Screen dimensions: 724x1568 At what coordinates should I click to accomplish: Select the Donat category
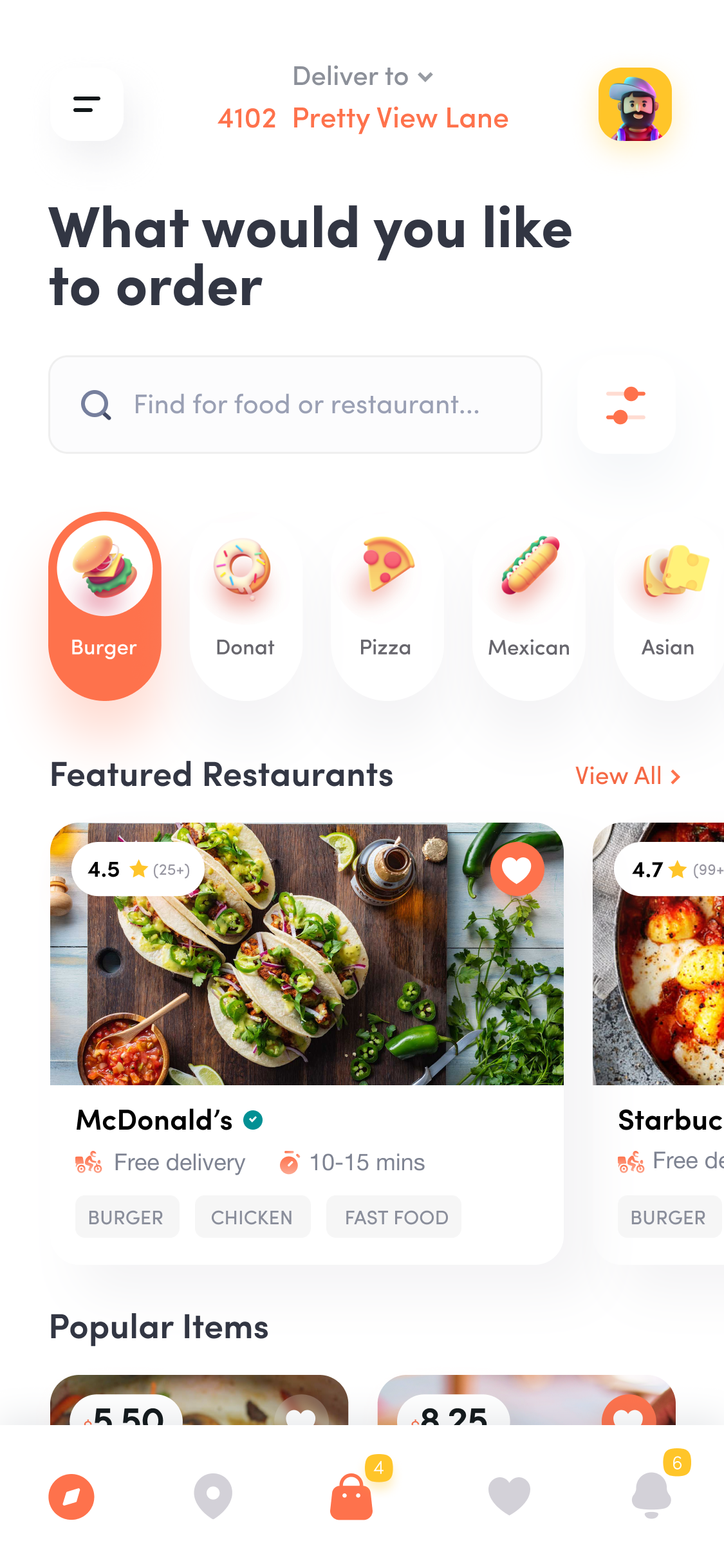coord(245,608)
